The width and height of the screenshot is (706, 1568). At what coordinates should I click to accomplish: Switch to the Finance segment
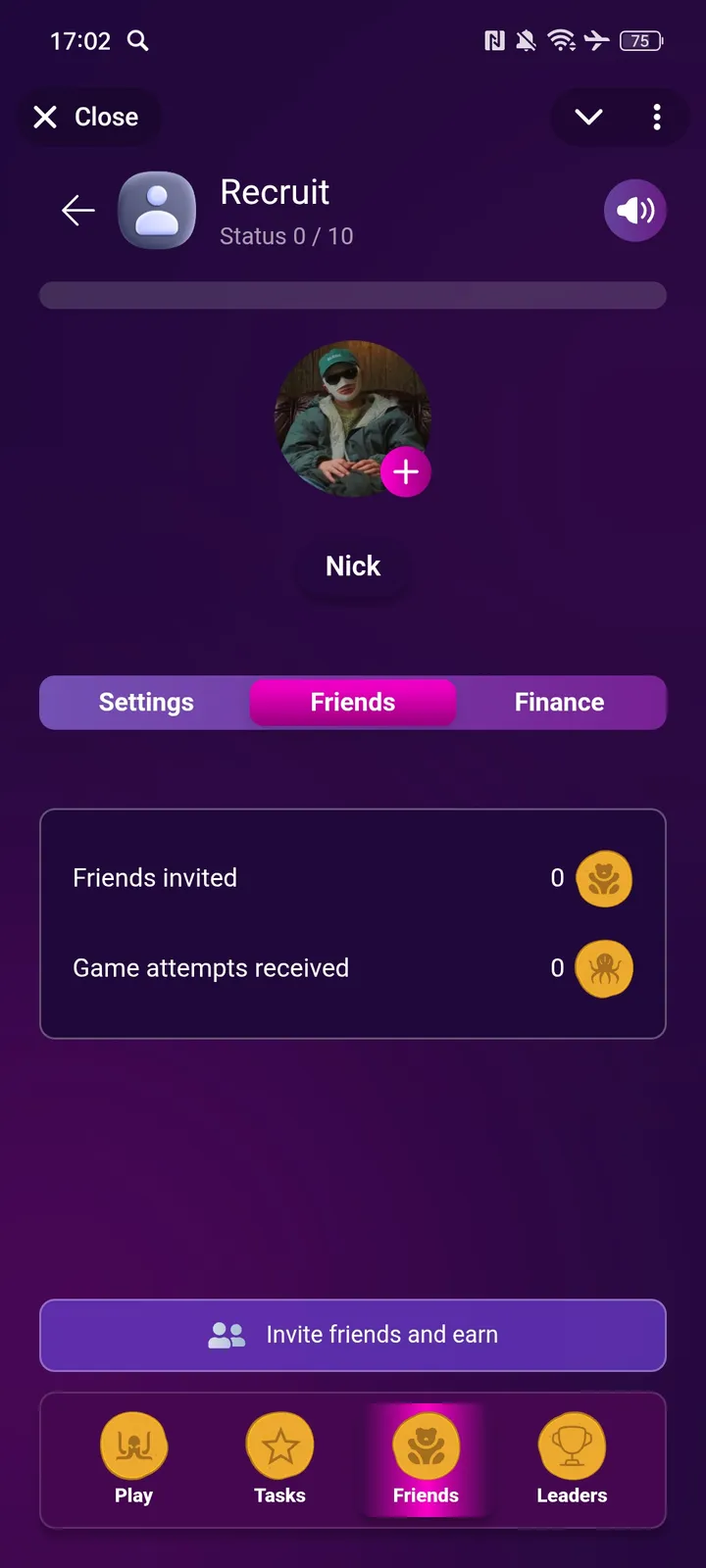point(559,703)
